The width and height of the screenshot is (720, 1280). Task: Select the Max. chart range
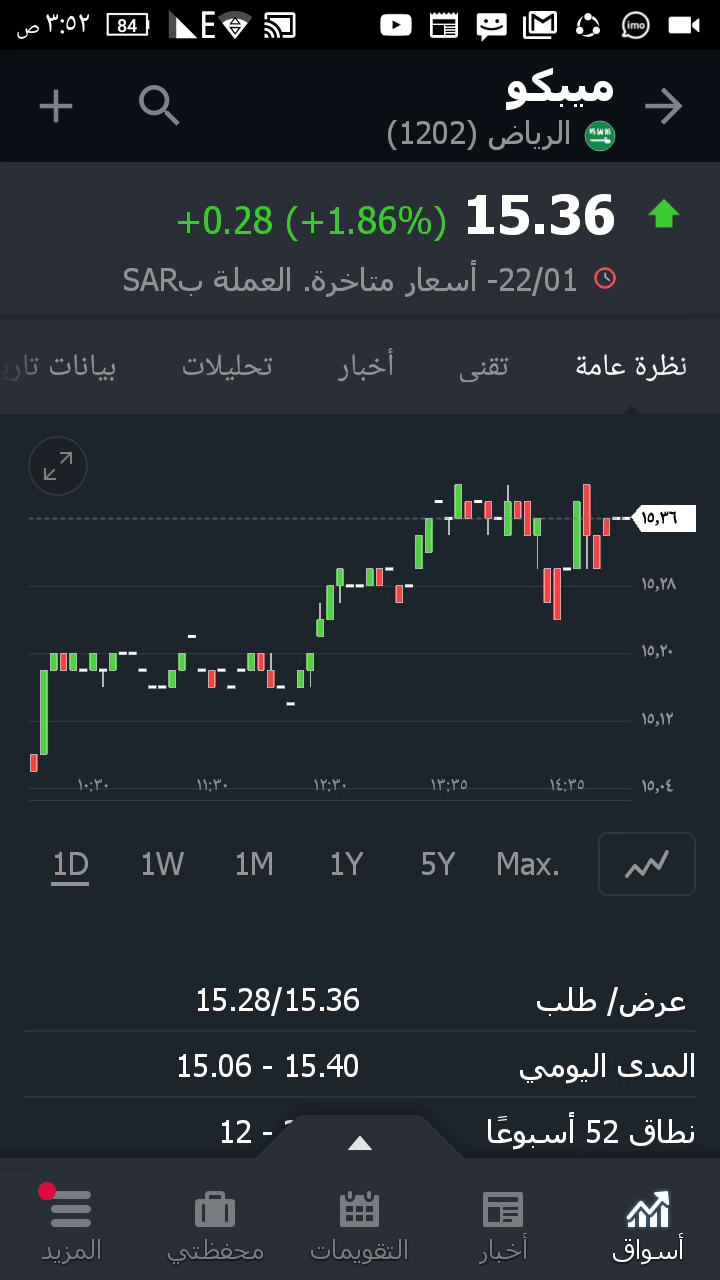point(528,864)
